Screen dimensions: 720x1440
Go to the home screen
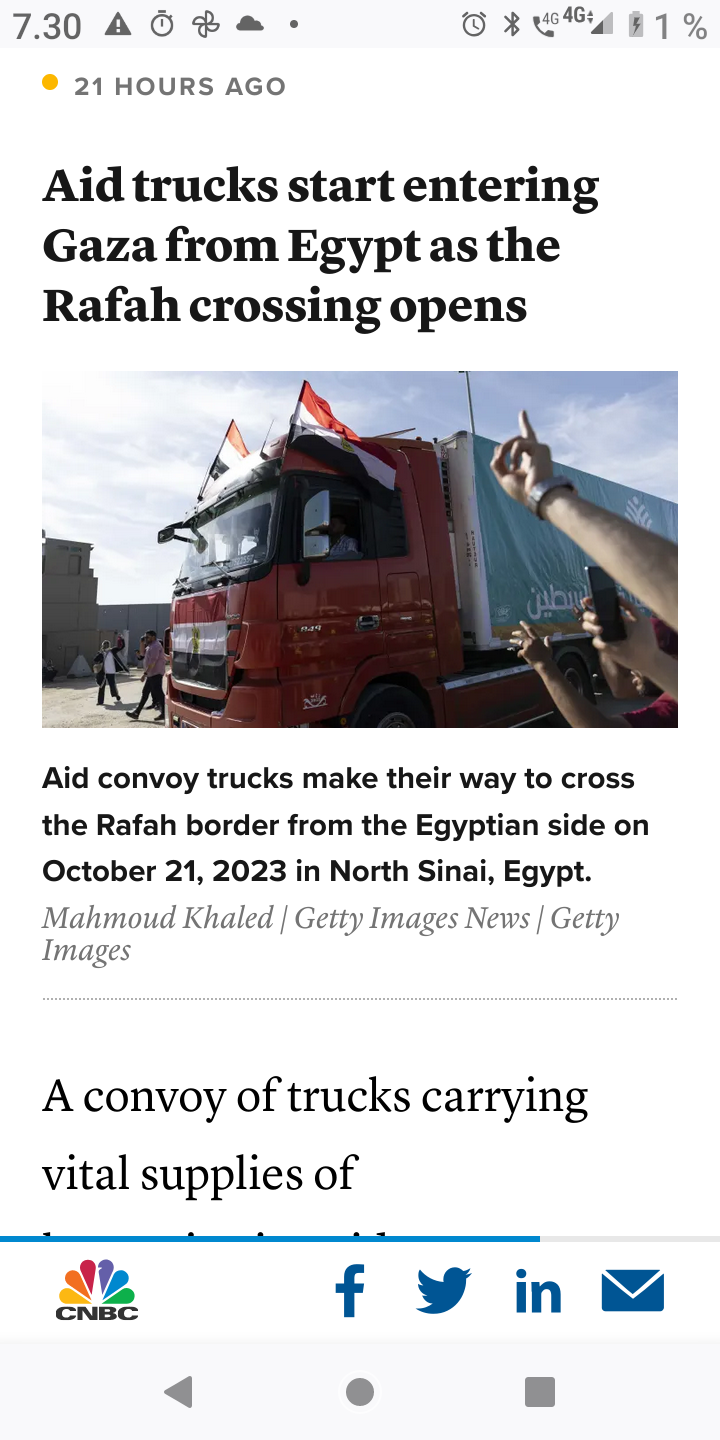coord(360,1391)
